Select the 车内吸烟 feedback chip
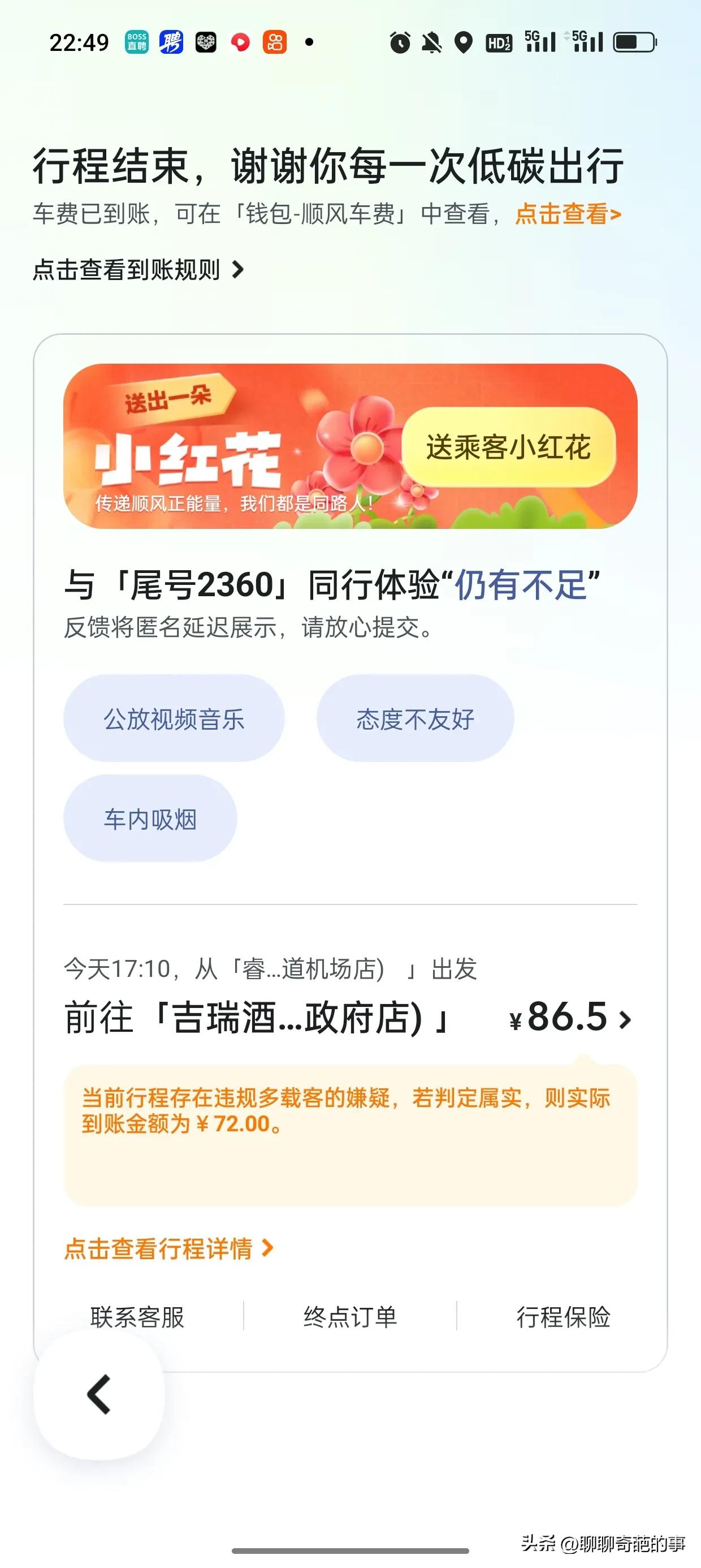The width and height of the screenshot is (701, 1568). 150,819
